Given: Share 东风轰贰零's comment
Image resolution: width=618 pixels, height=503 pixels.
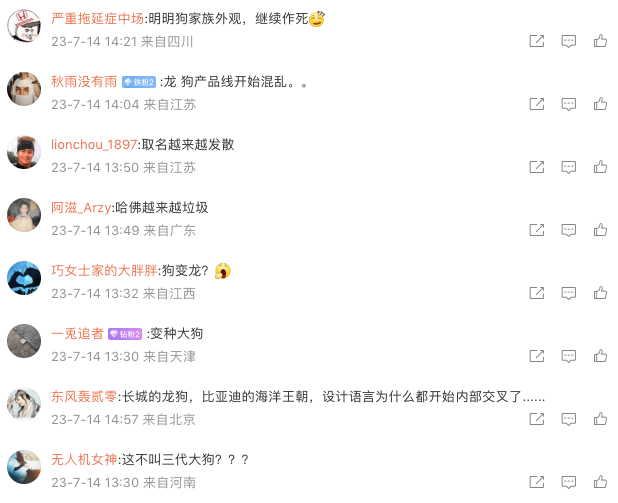Looking at the screenshot, I should (537, 419).
